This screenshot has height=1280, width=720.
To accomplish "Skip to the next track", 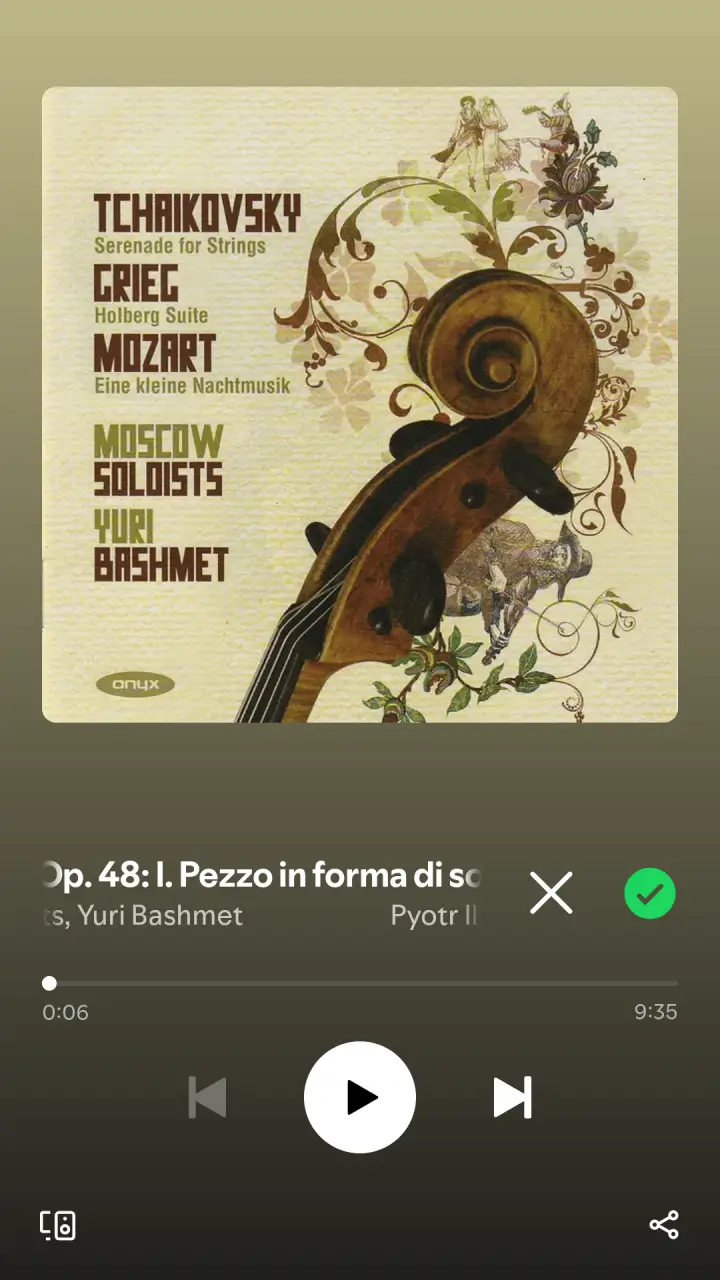I will (x=512, y=1097).
